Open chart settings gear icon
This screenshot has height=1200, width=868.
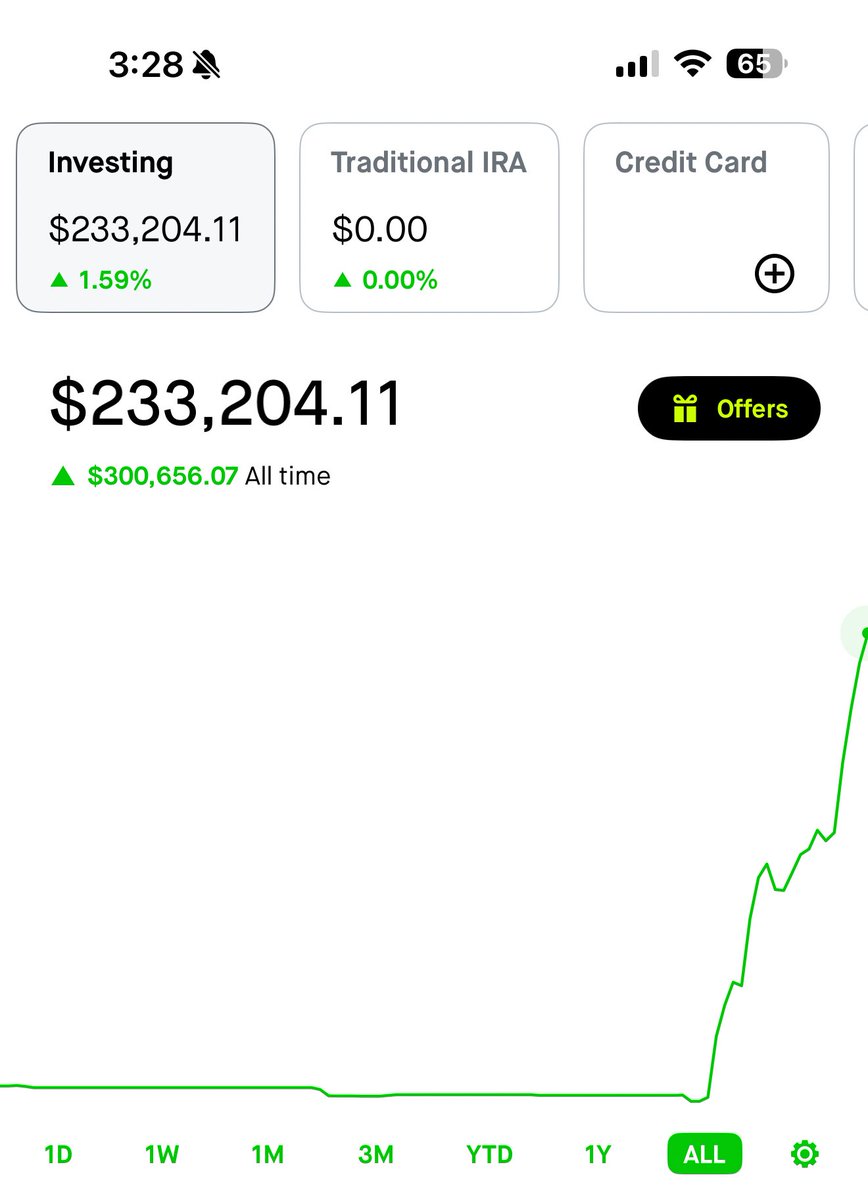tap(804, 1154)
